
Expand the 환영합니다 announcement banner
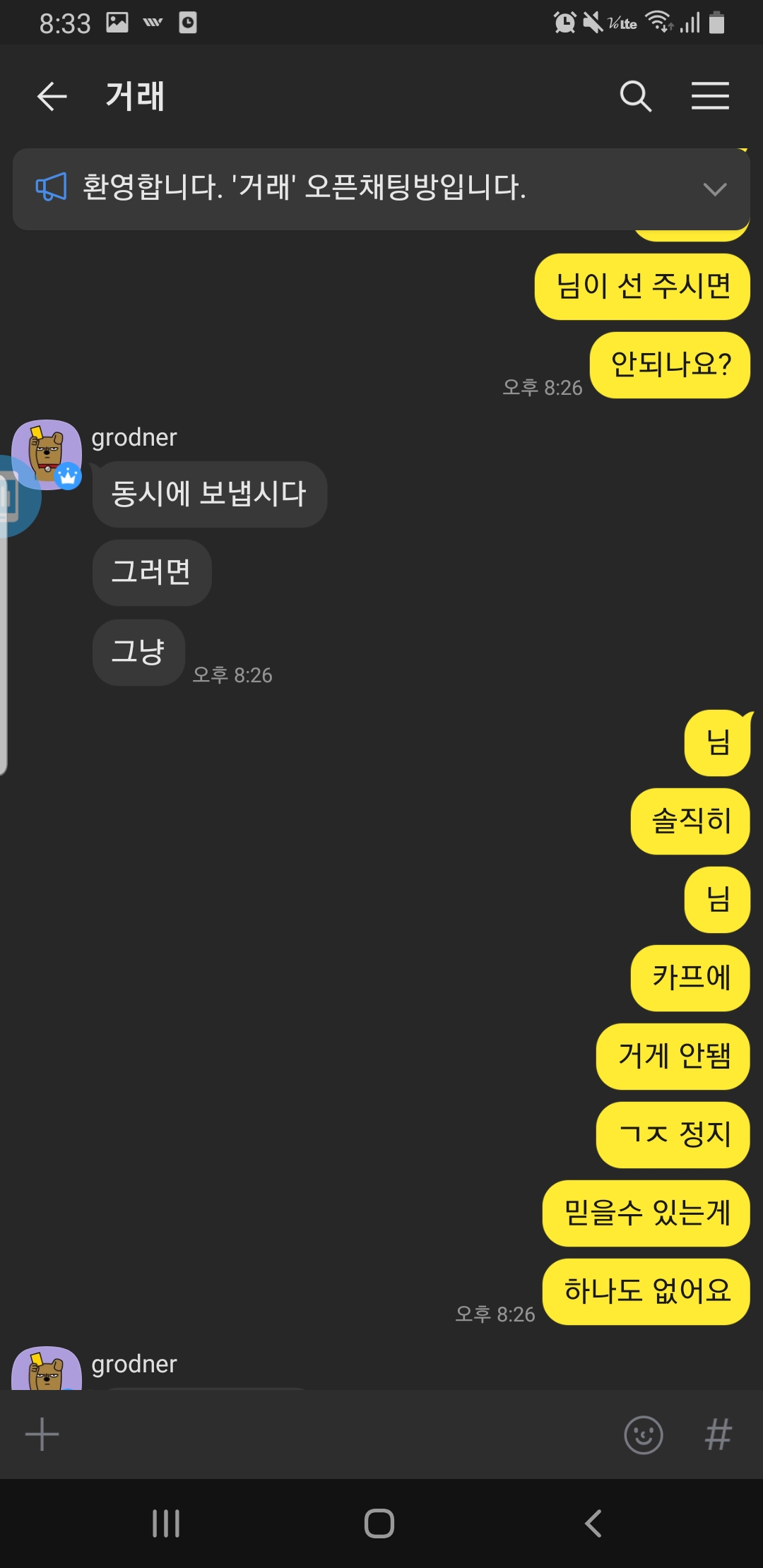[715, 189]
